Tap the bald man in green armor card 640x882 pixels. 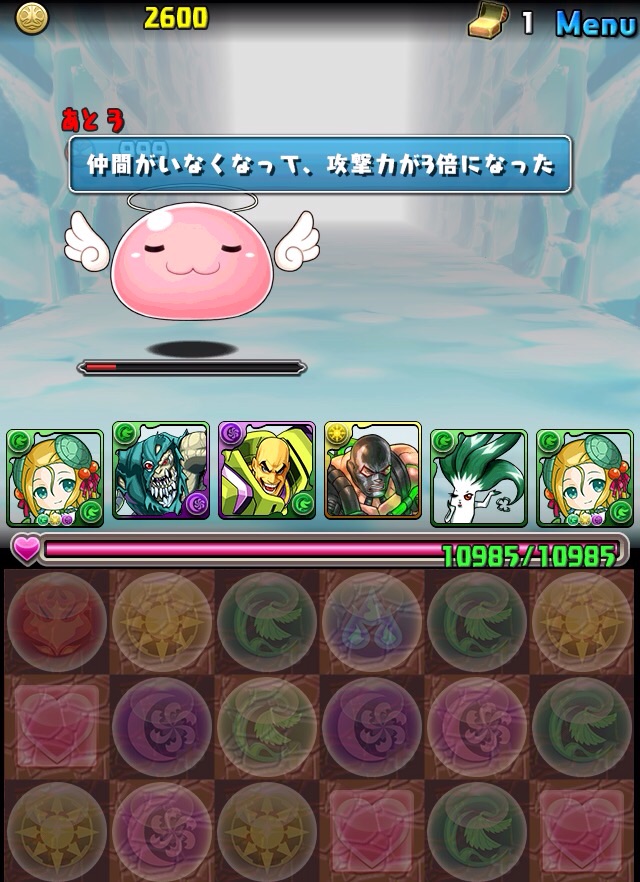coord(267,471)
